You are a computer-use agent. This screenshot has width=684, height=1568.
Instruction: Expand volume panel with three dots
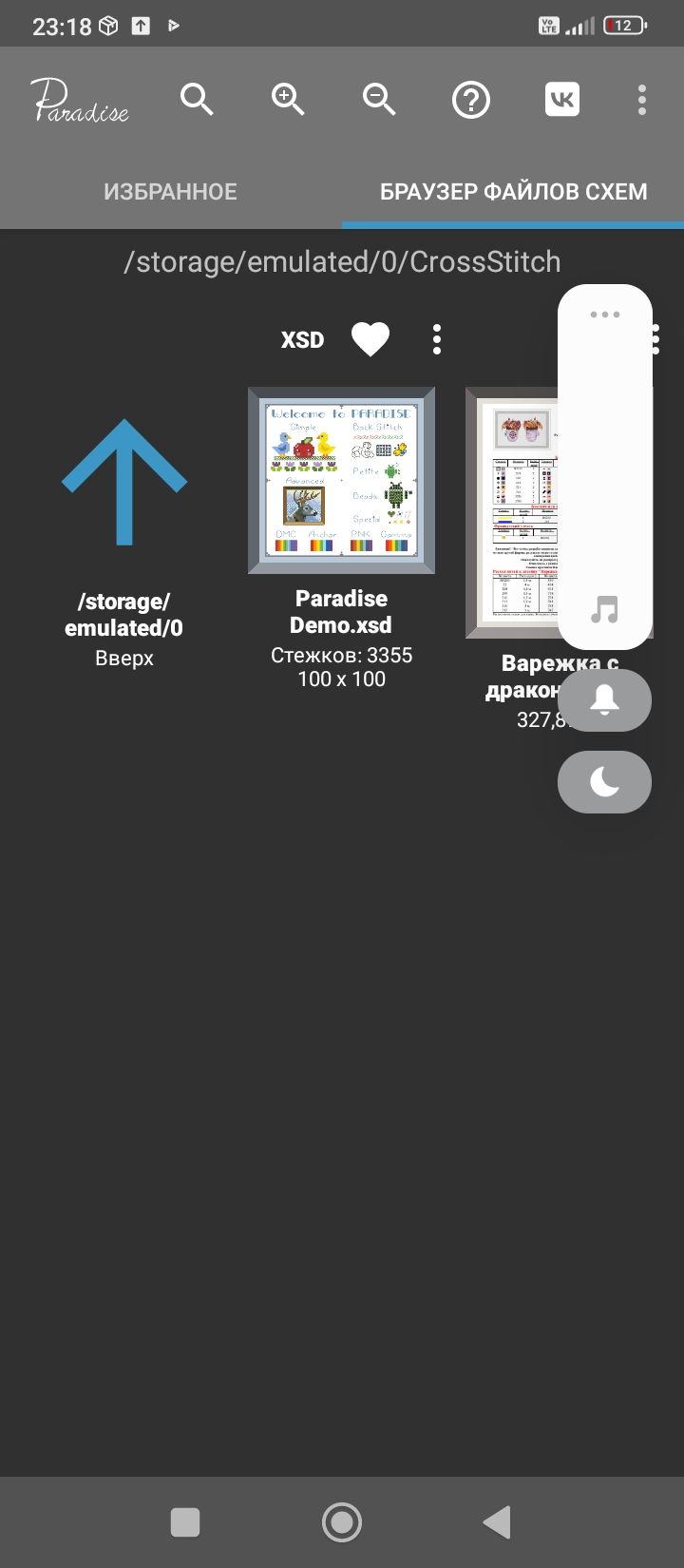click(x=604, y=315)
